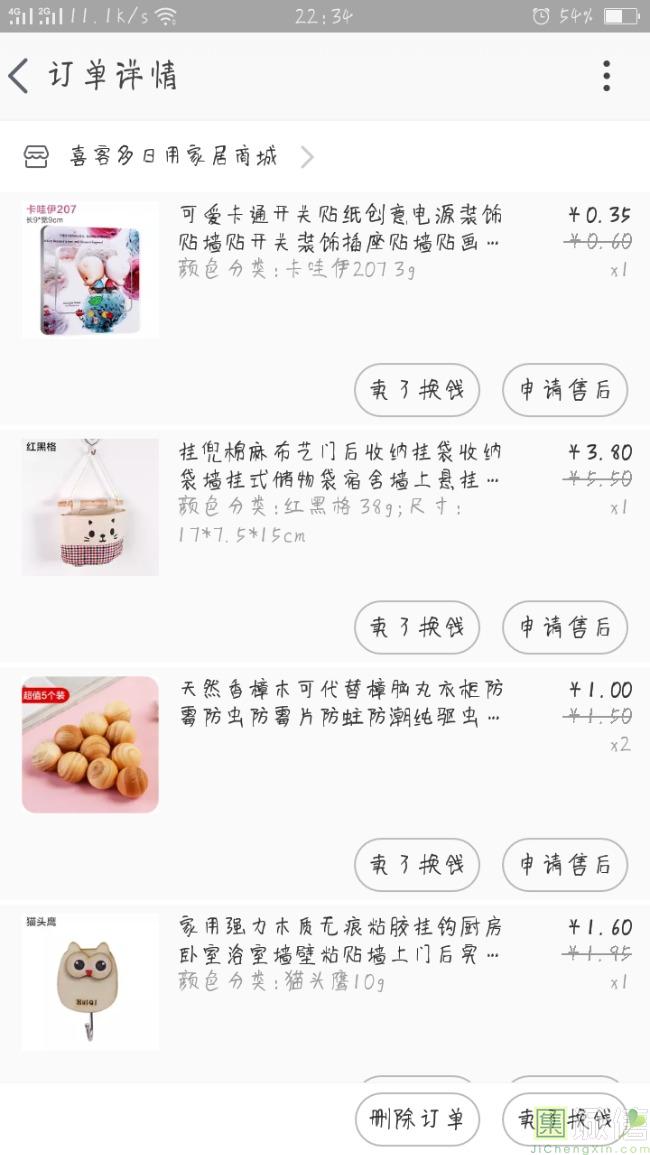Tap 卖了换钱 for the 红黑格 storage bag
The width and height of the screenshot is (650, 1155).
416,628
